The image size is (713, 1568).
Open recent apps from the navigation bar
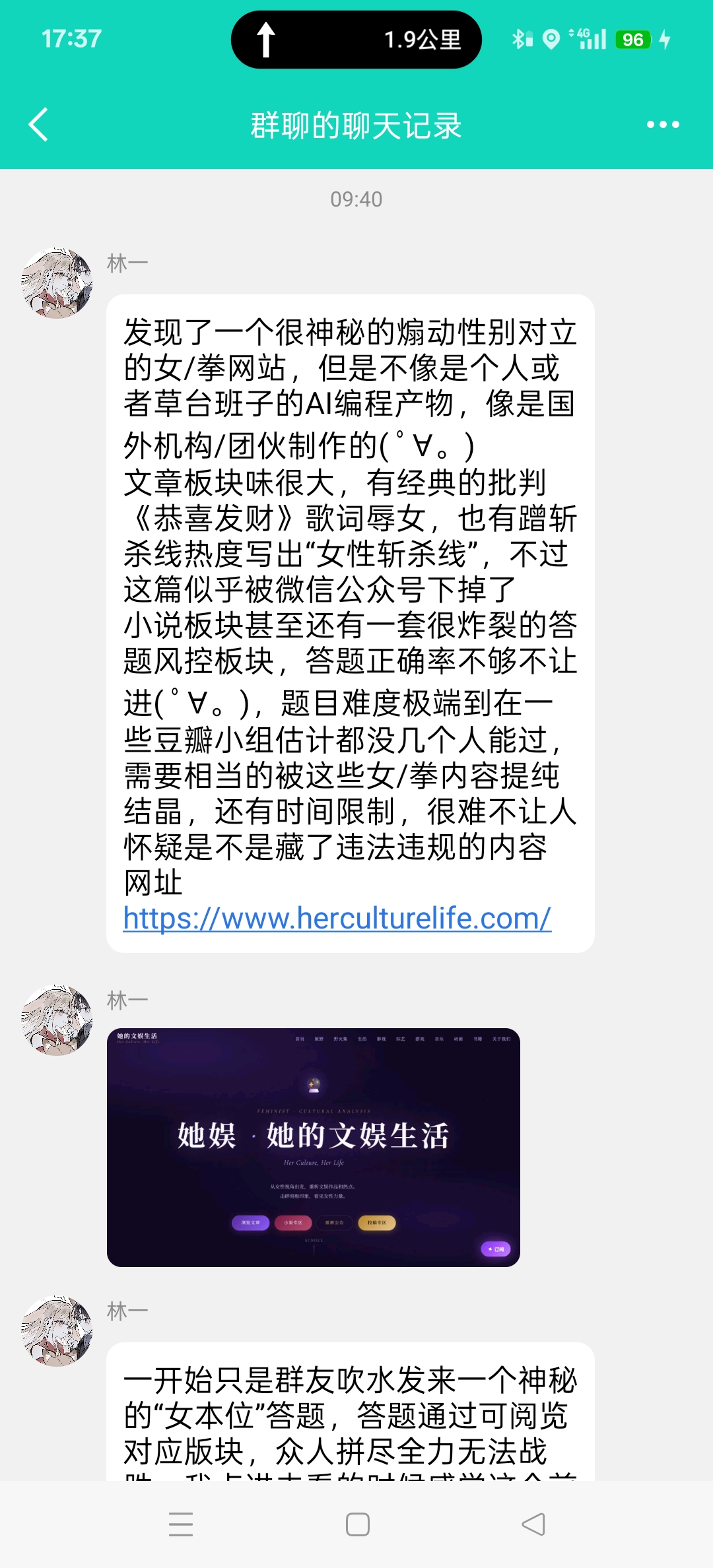click(x=180, y=1524)
